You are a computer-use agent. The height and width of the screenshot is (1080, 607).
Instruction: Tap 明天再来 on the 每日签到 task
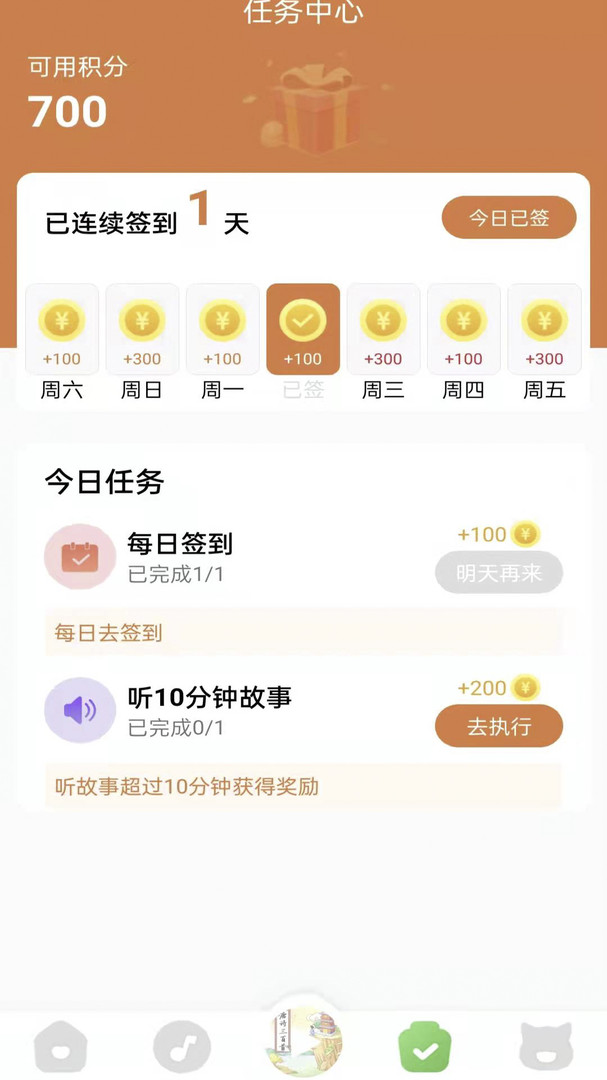tap(498, 573)
